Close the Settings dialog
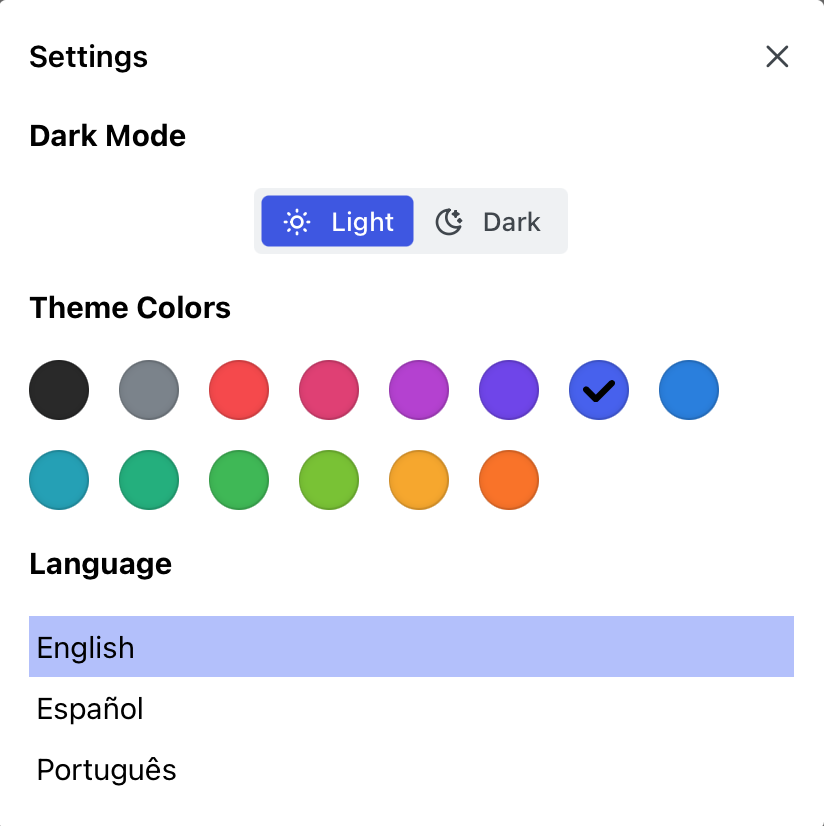The width and height of the screenshot is (824, 826). pyautogui.click(x=777, y=57)
